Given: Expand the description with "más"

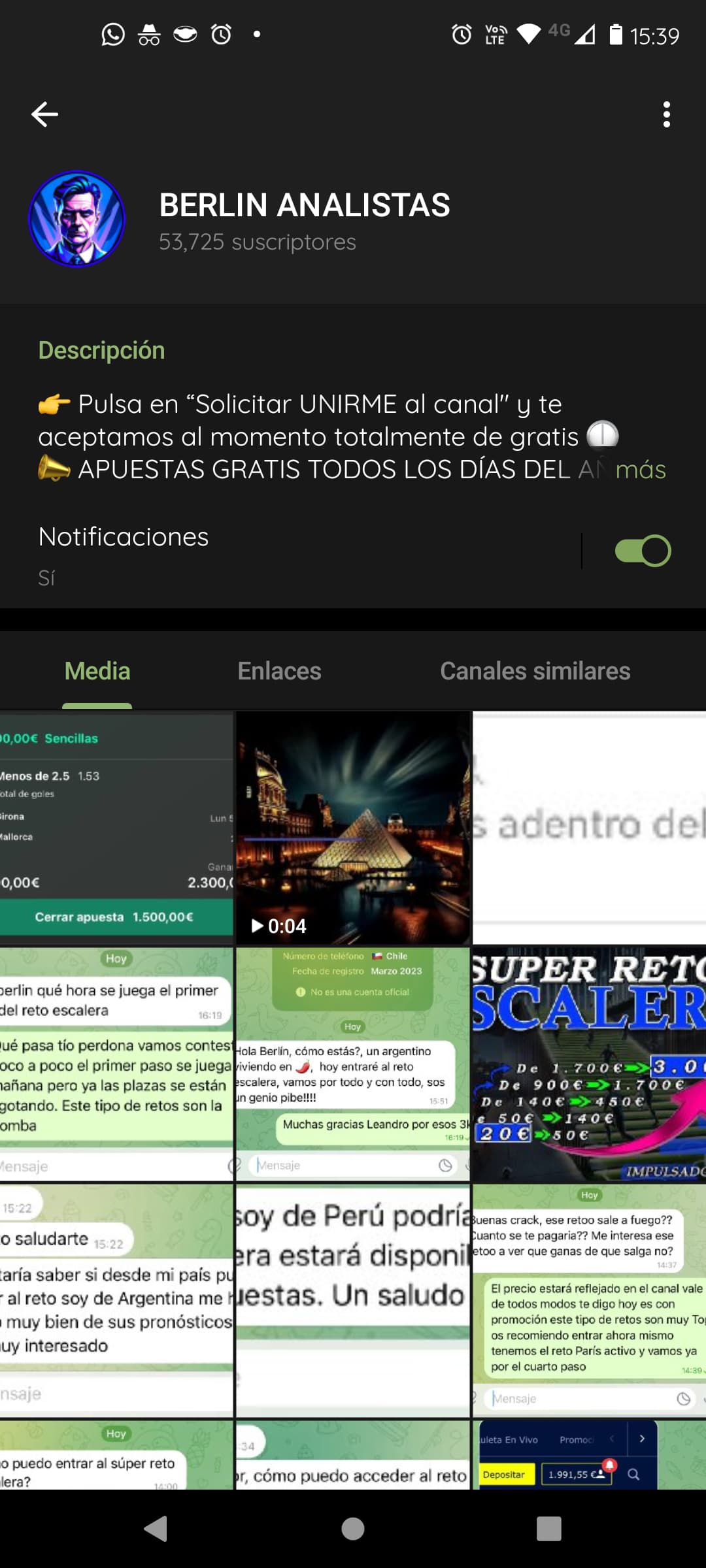Looking at the screenshot, I should click(640, 469).
